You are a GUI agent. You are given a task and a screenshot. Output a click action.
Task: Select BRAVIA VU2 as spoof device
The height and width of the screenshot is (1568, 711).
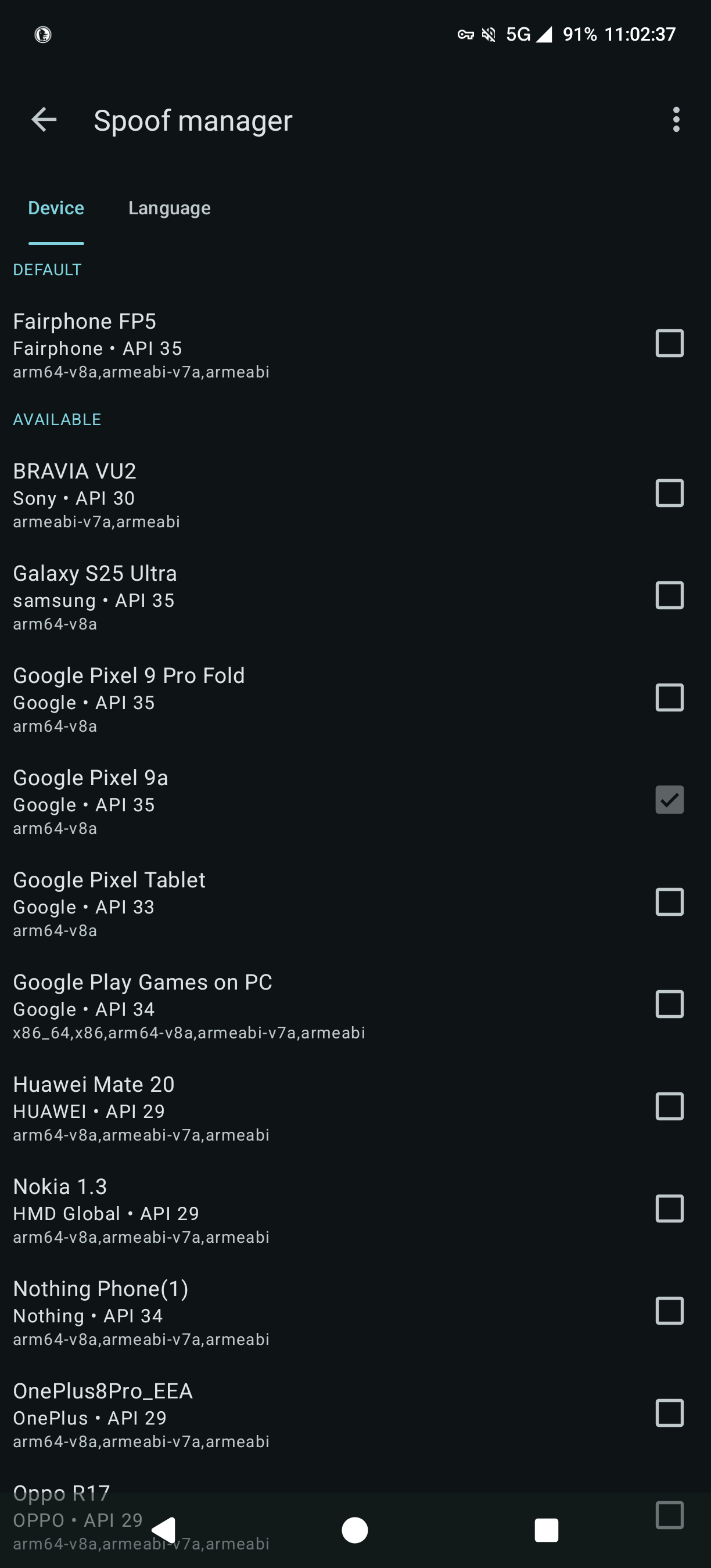669,493
